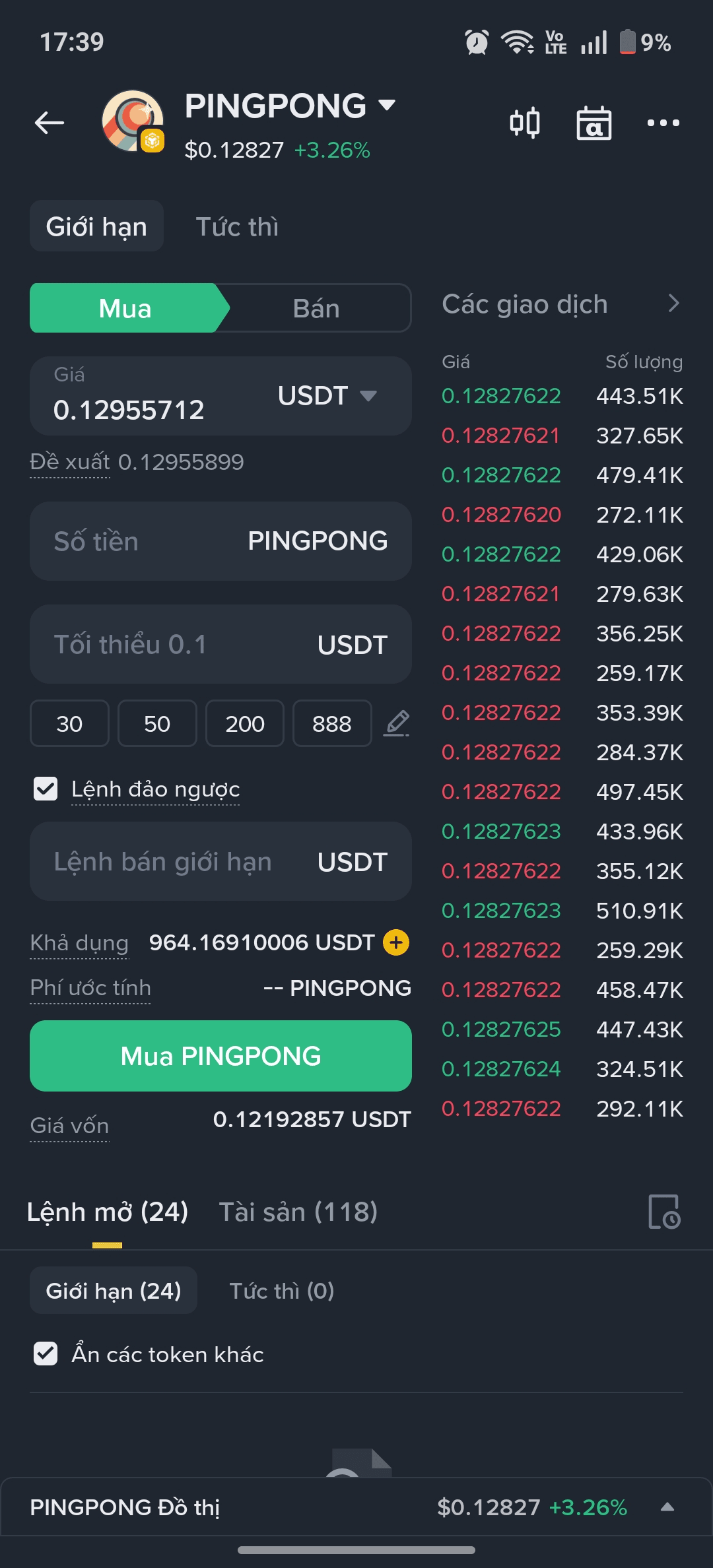The width and height of the screenshot is (713, 1568).
Task: Open the calendar icon in the header
Action: click(594, 123)
